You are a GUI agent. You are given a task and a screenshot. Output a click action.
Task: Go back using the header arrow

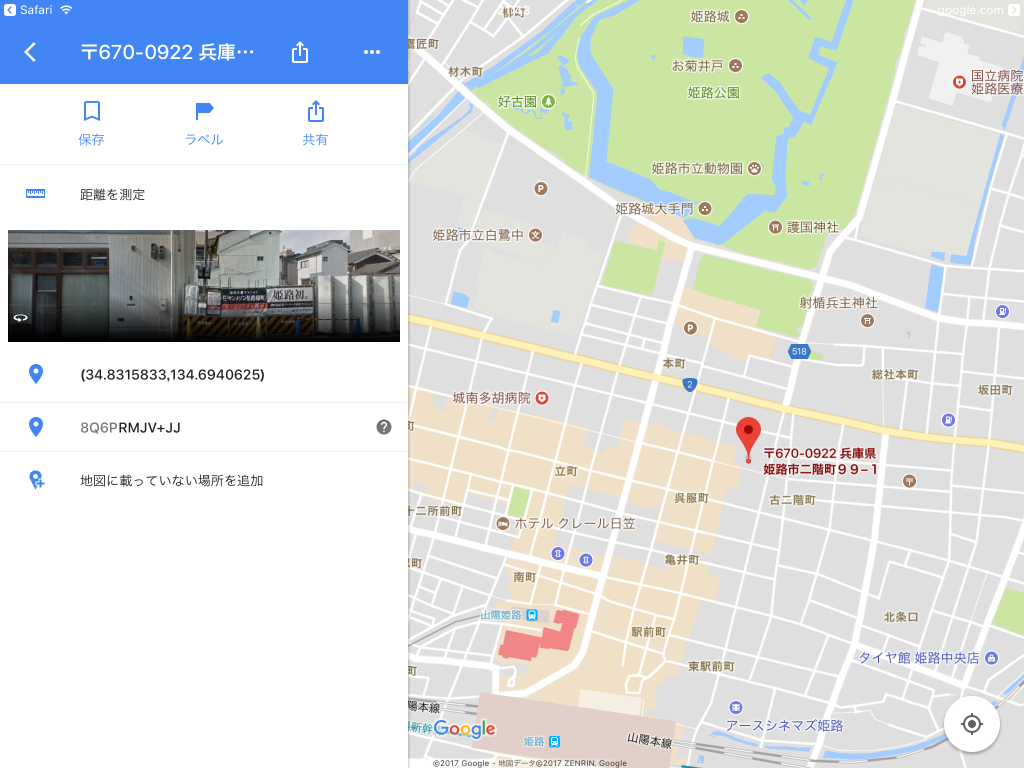pyautogui.click(x=30, y=52)
